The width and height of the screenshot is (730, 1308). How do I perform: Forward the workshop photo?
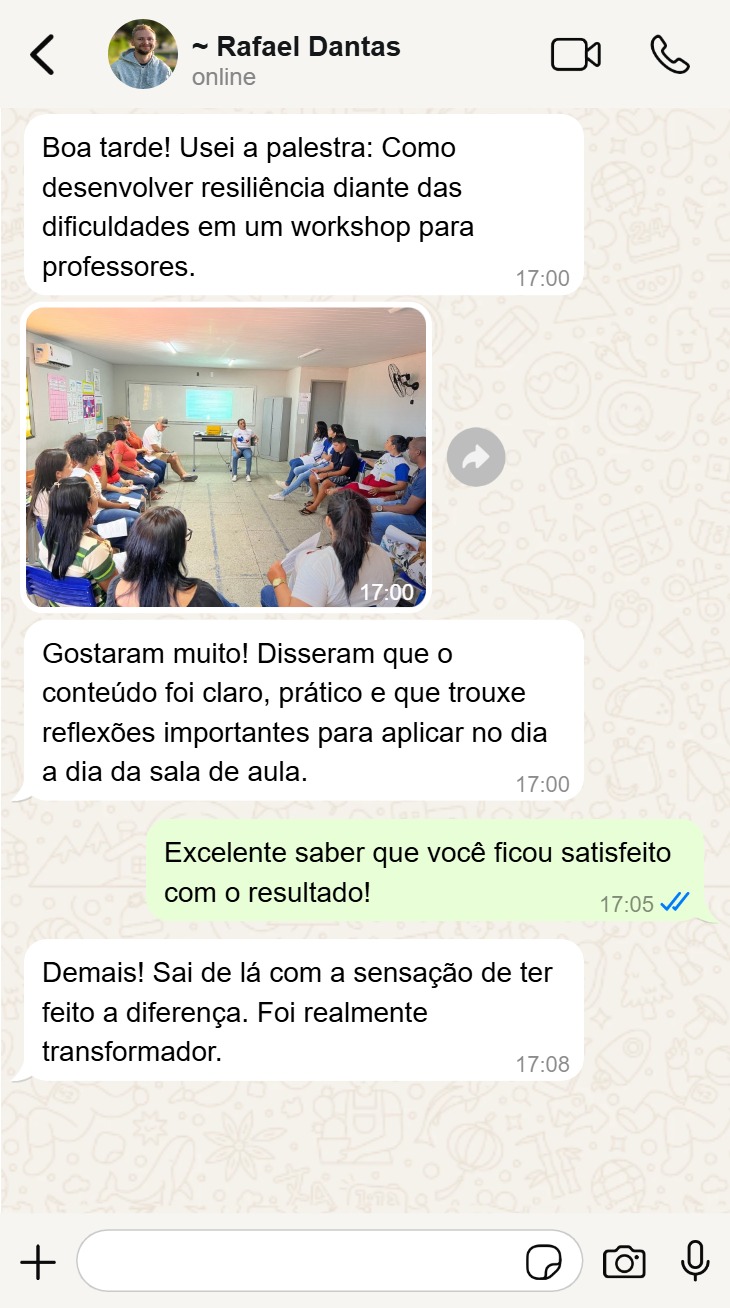tap(476, 458)
